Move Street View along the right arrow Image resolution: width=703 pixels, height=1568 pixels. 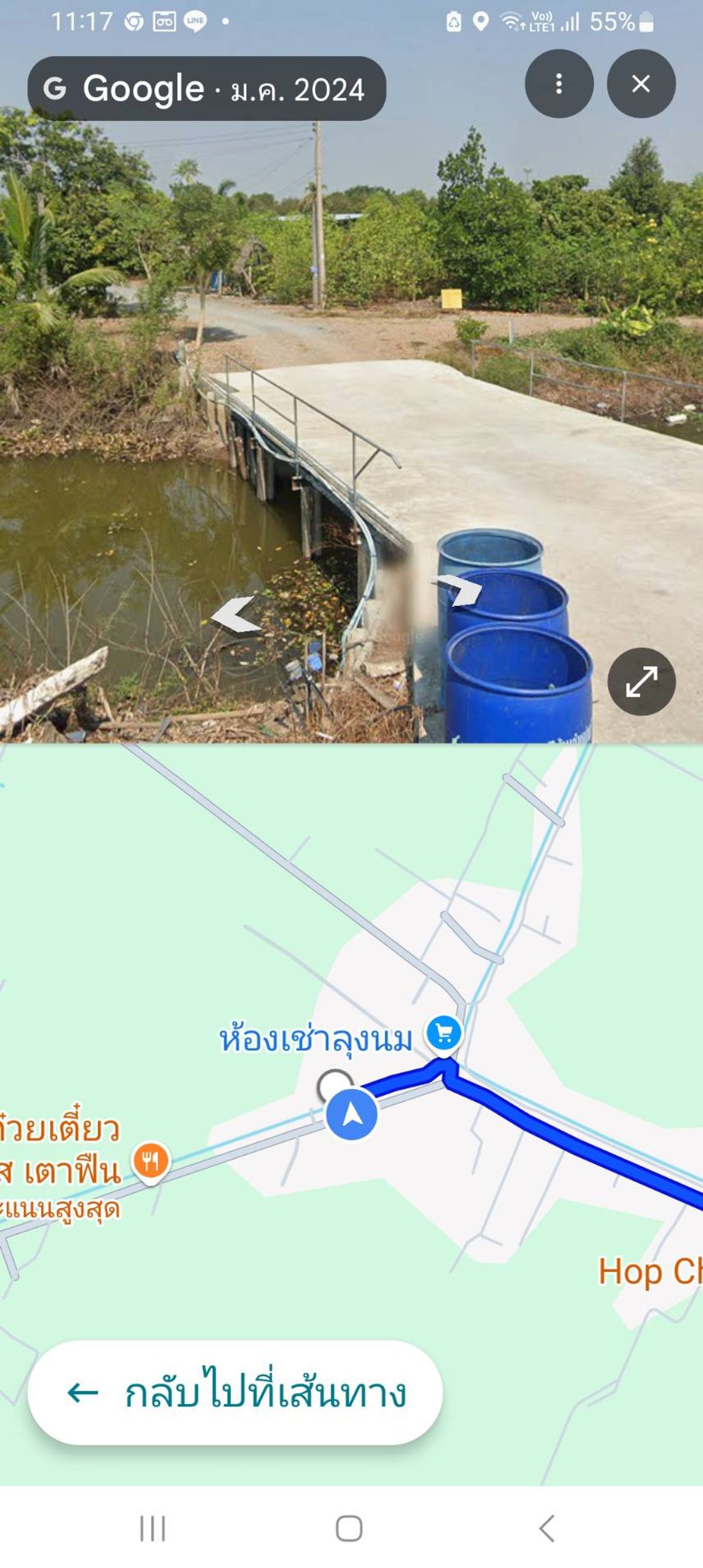click(x=460, y=589)
